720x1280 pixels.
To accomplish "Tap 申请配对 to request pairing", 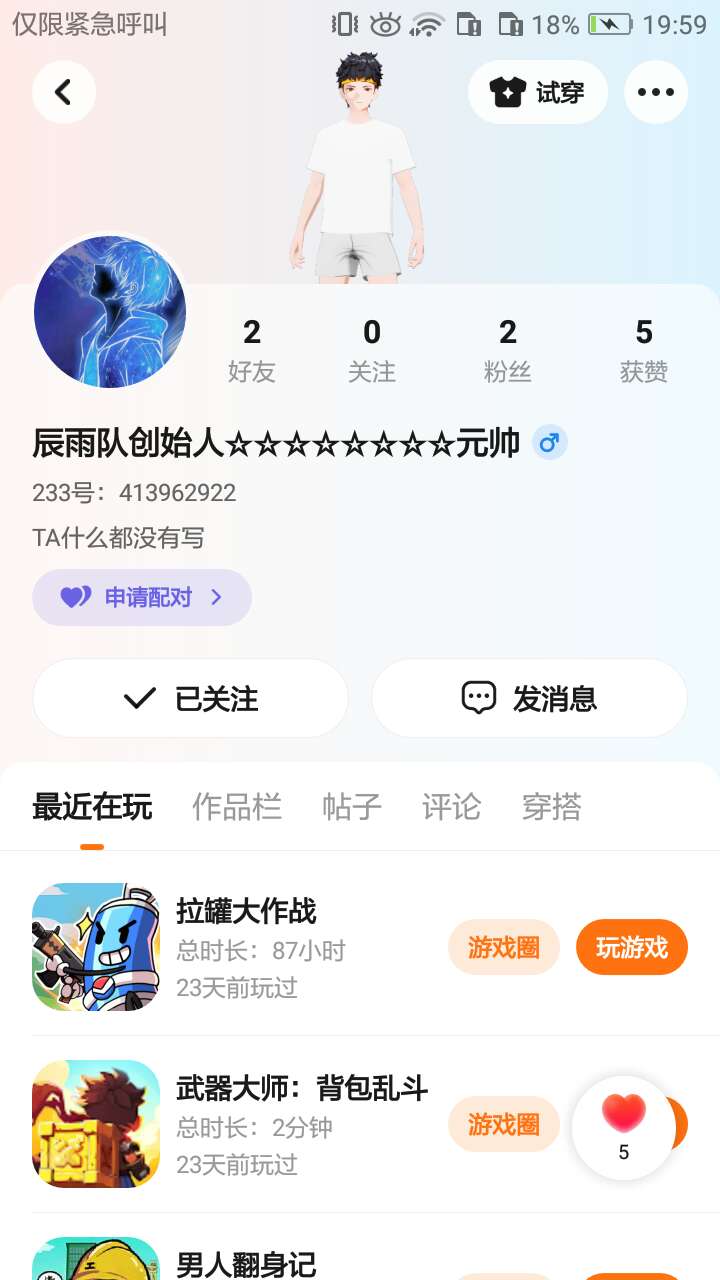I will [x=142, y=598].
